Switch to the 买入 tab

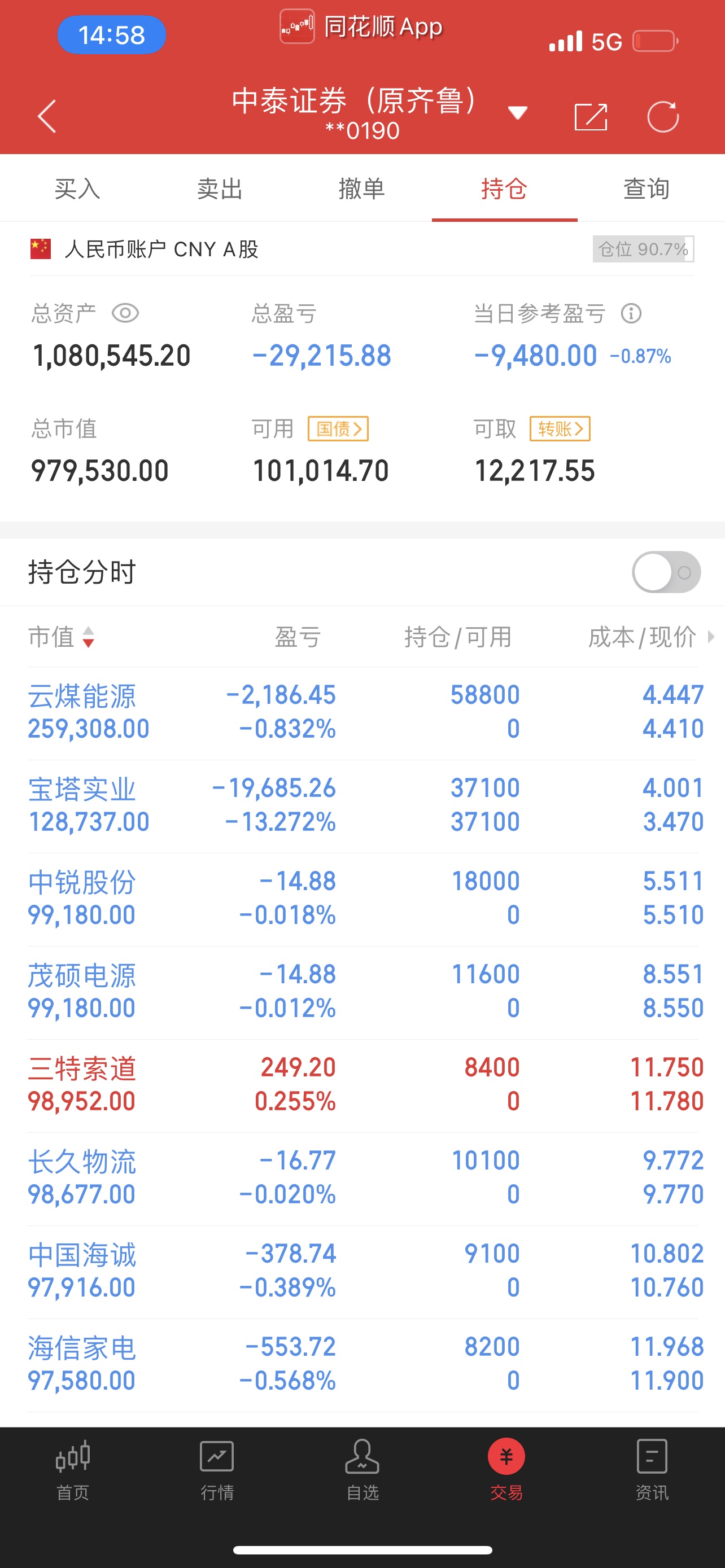coord(77,189)
